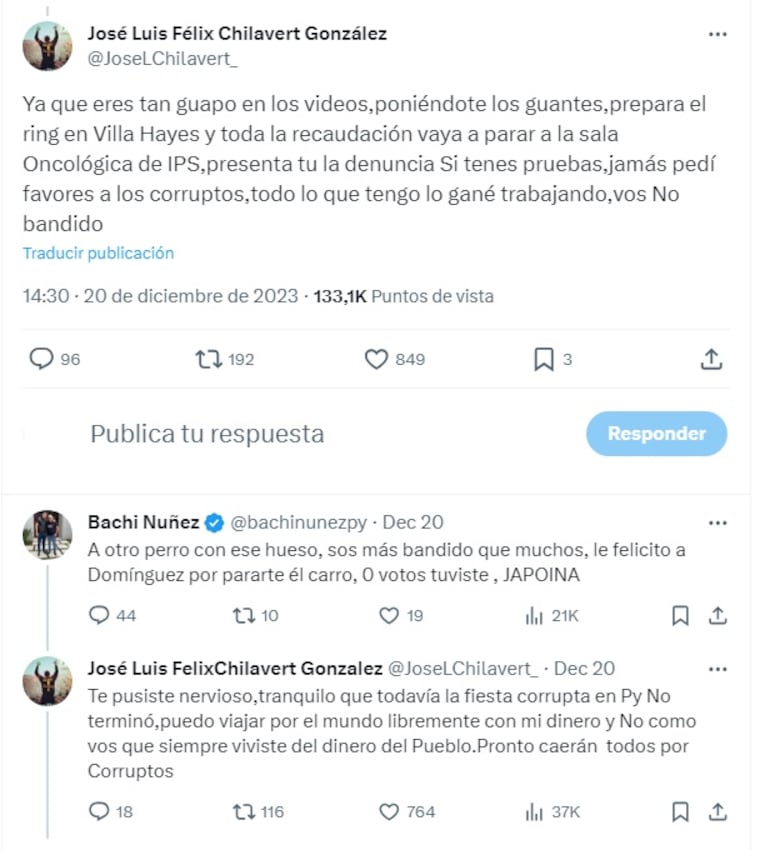Share Chilavert's reply about fiesta corrupta

[717, 811]
